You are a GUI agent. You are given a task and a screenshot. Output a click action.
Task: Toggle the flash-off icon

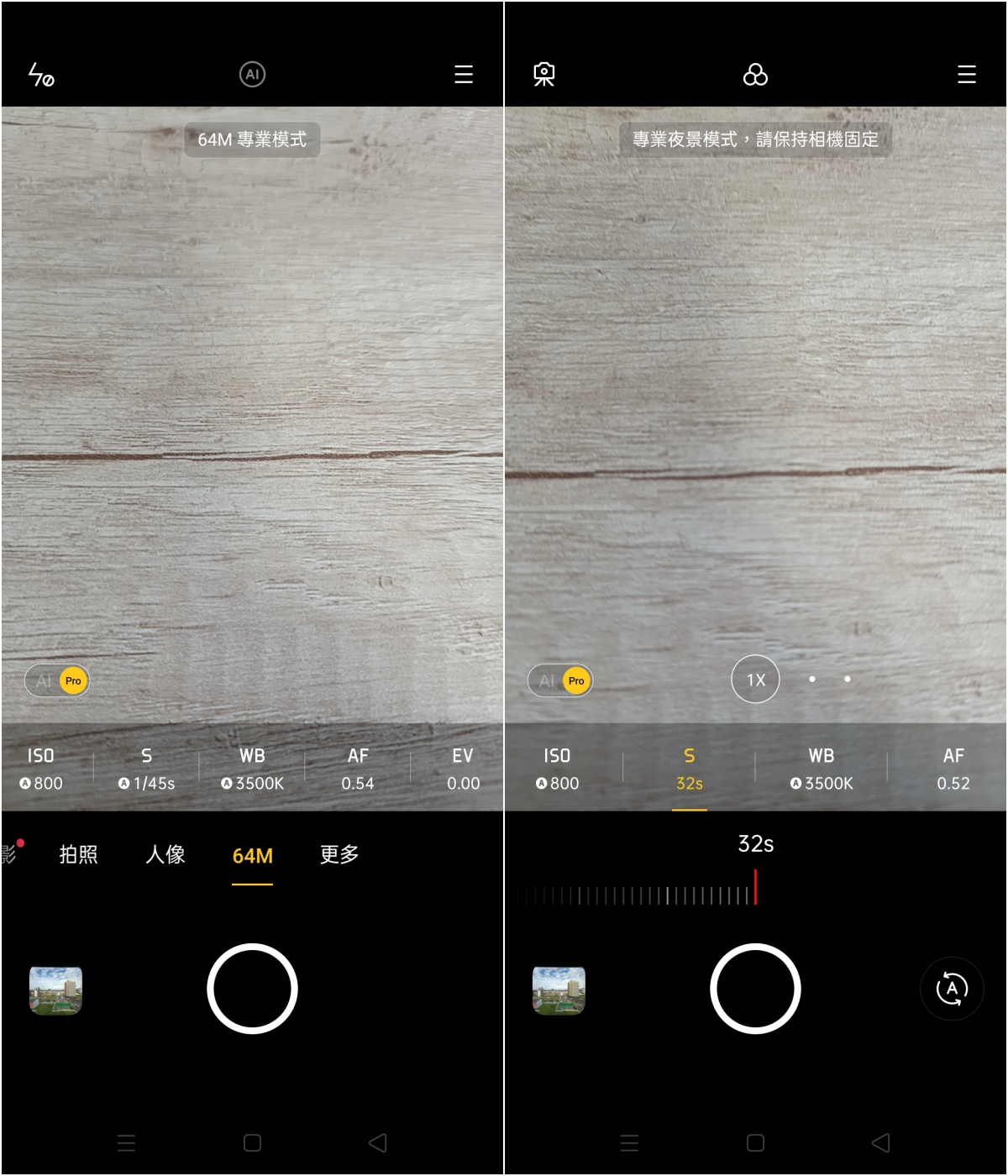(41, 75)
